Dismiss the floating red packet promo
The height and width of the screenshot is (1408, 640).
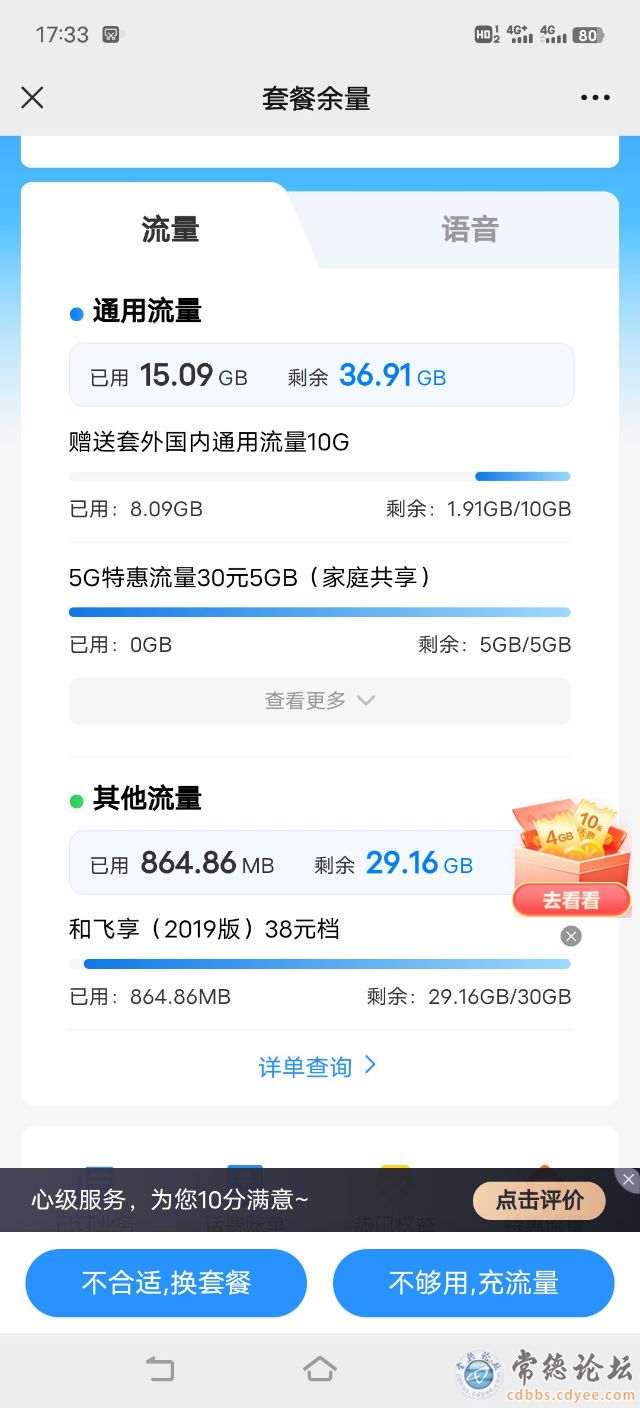point(571,936)
